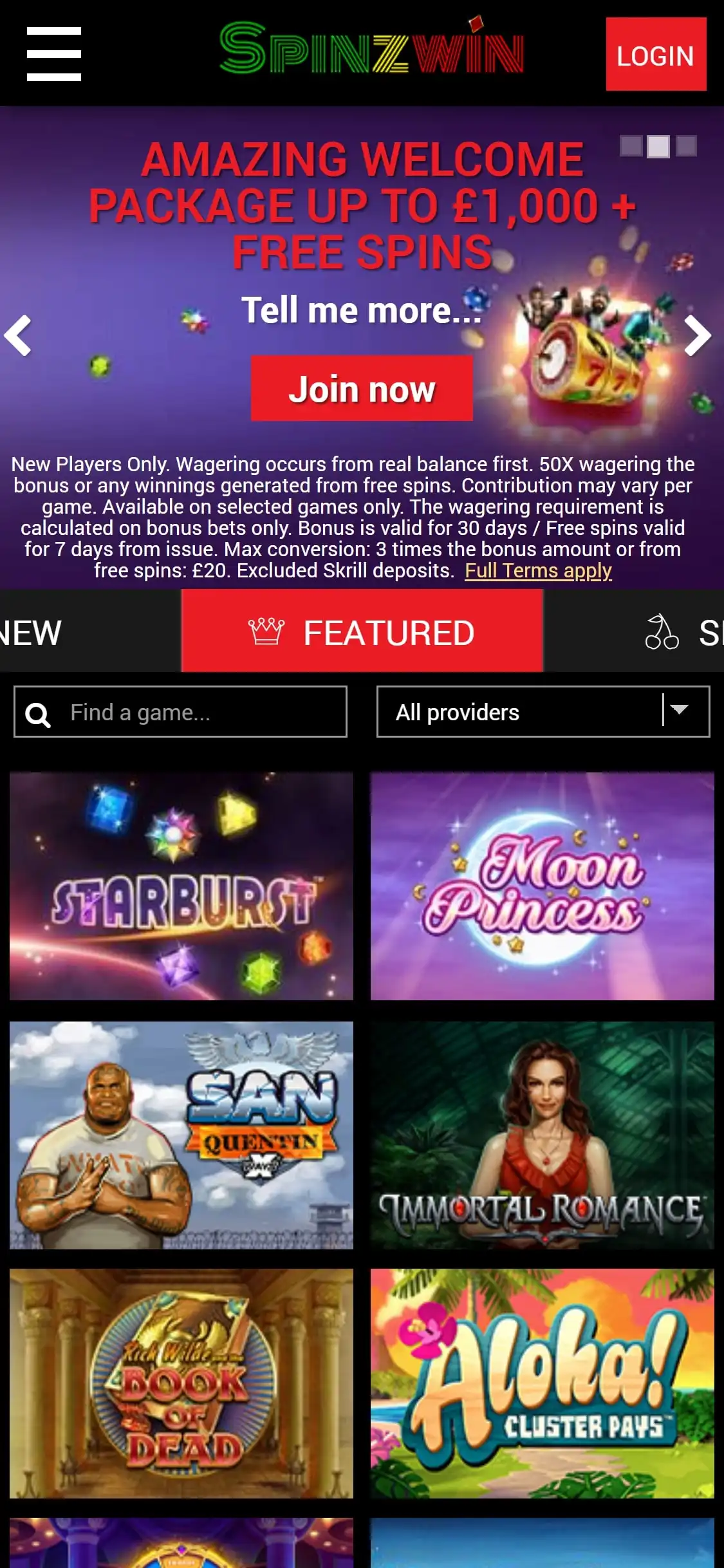The width and height of the screenshot is (724, 1568).
Task: Open the Moon Princess game
Action: [x=542, y=886]
